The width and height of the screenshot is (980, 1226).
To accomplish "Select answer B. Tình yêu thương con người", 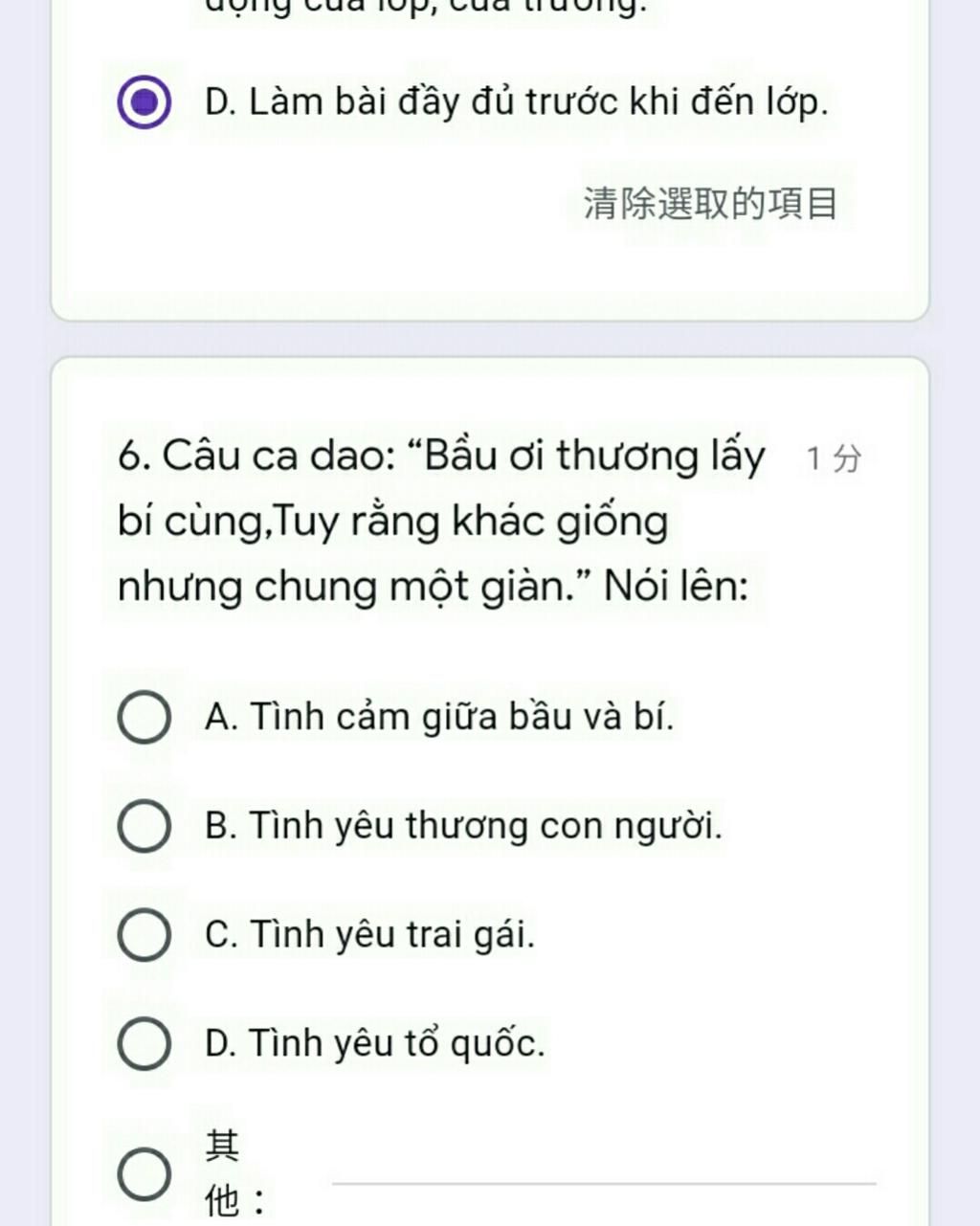I will pos(145,827).
